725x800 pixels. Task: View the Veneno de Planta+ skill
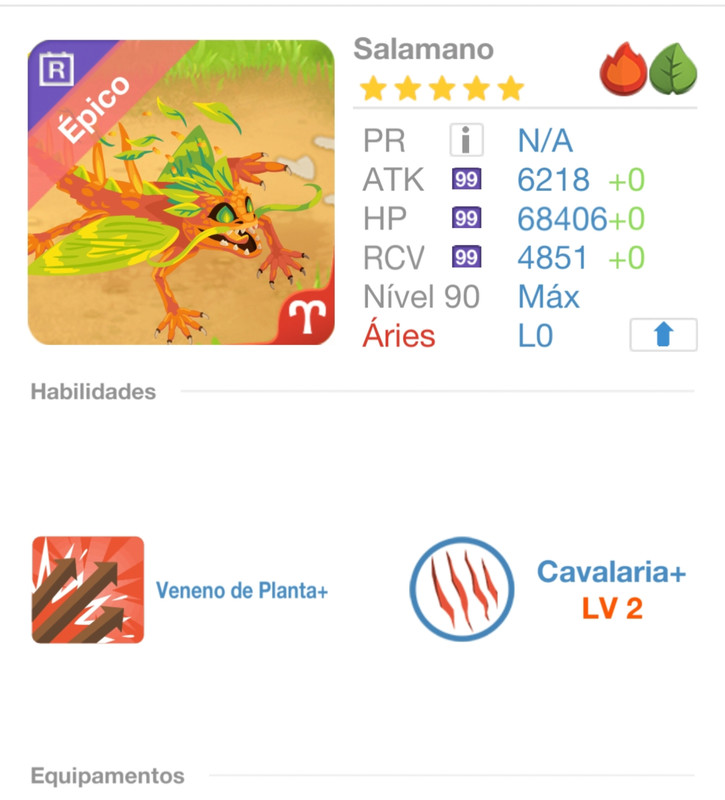point(88,590)
